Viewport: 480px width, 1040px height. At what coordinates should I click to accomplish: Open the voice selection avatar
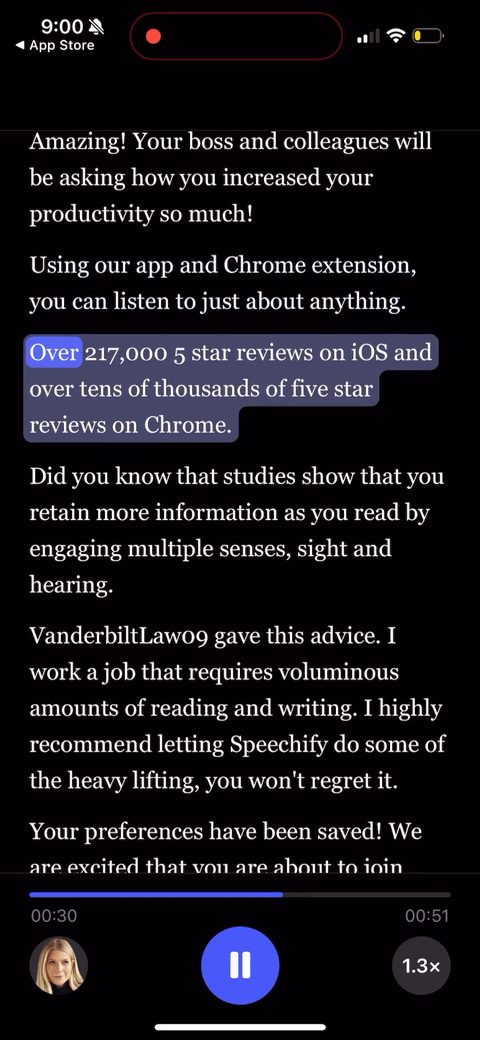58,966
